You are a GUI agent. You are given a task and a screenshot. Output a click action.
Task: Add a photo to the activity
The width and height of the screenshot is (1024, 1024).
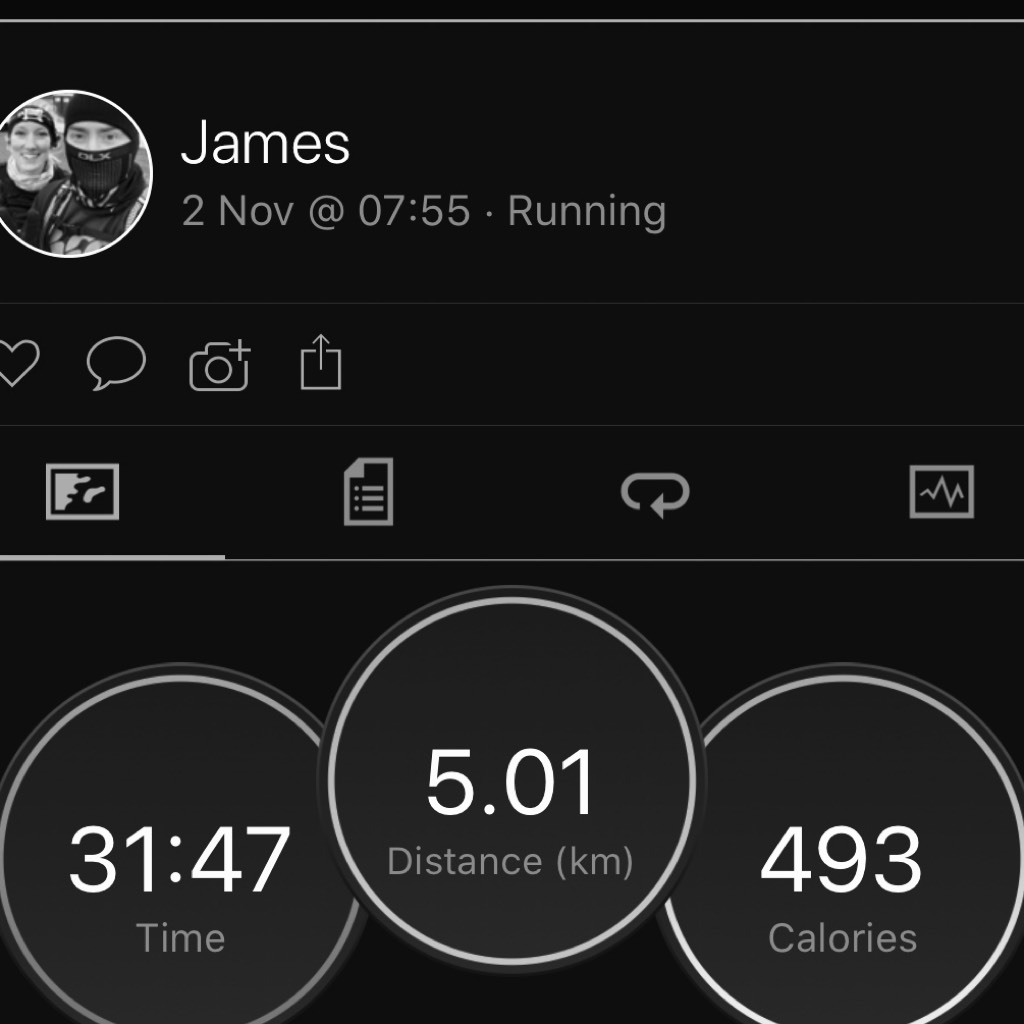219,365
